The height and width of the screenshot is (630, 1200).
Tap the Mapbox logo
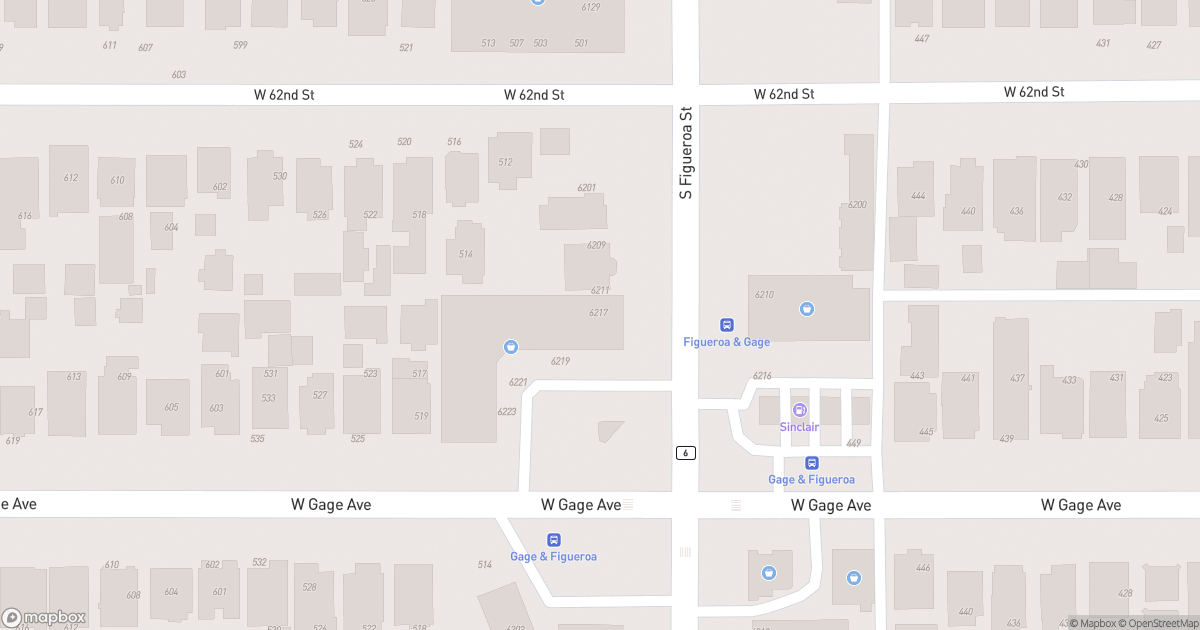point(44,617)
